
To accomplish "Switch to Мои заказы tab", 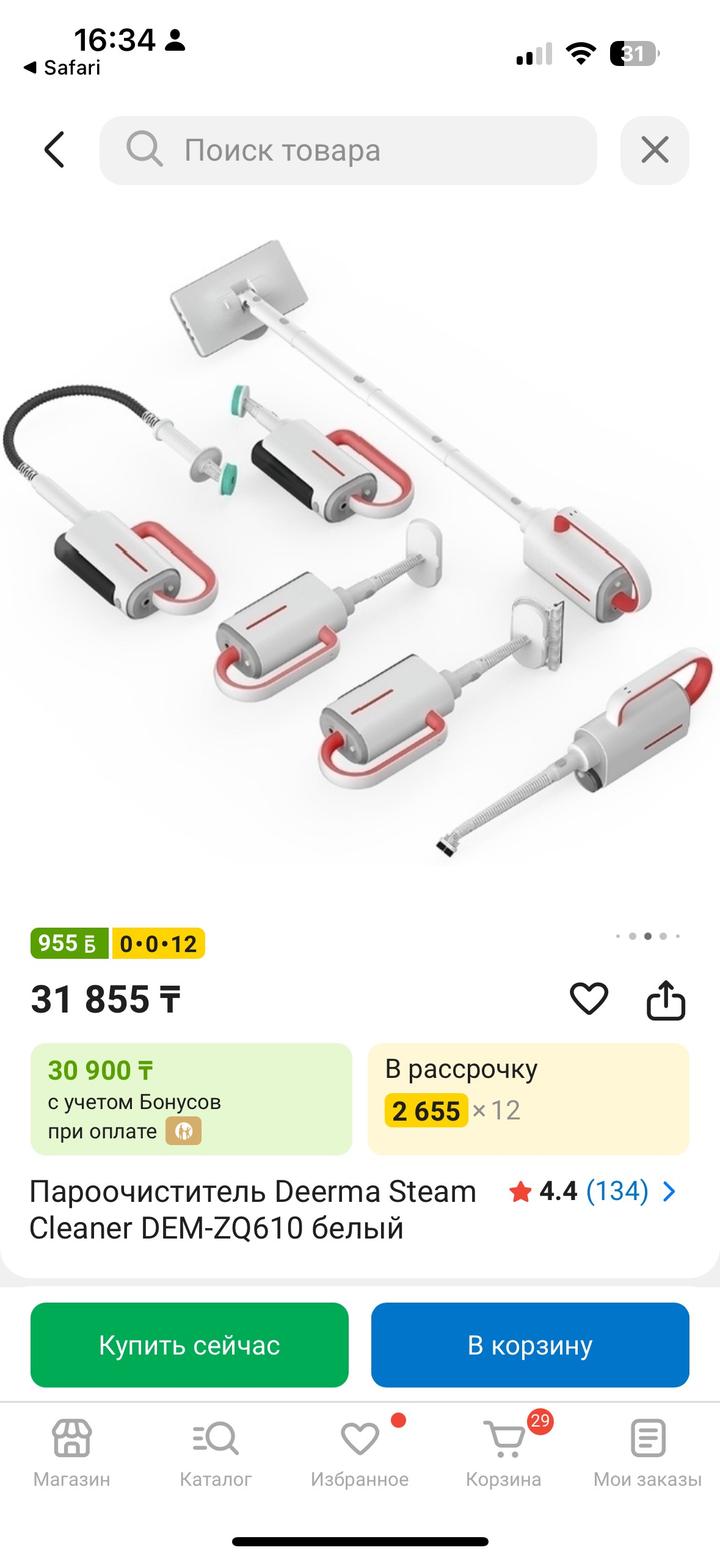I will (648, 1453).
